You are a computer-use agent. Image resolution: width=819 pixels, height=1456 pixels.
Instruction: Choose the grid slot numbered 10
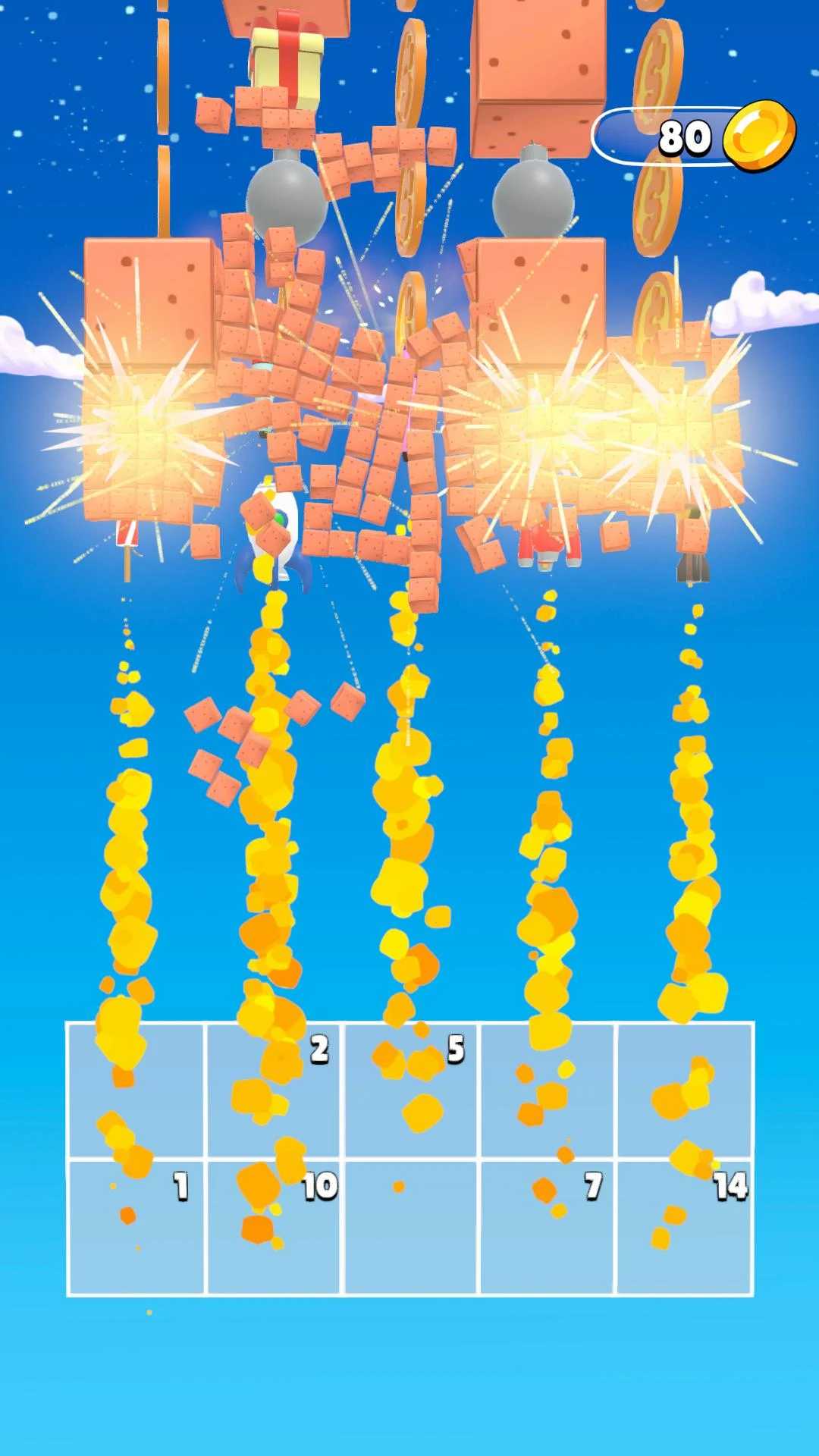coord(274,1226)
